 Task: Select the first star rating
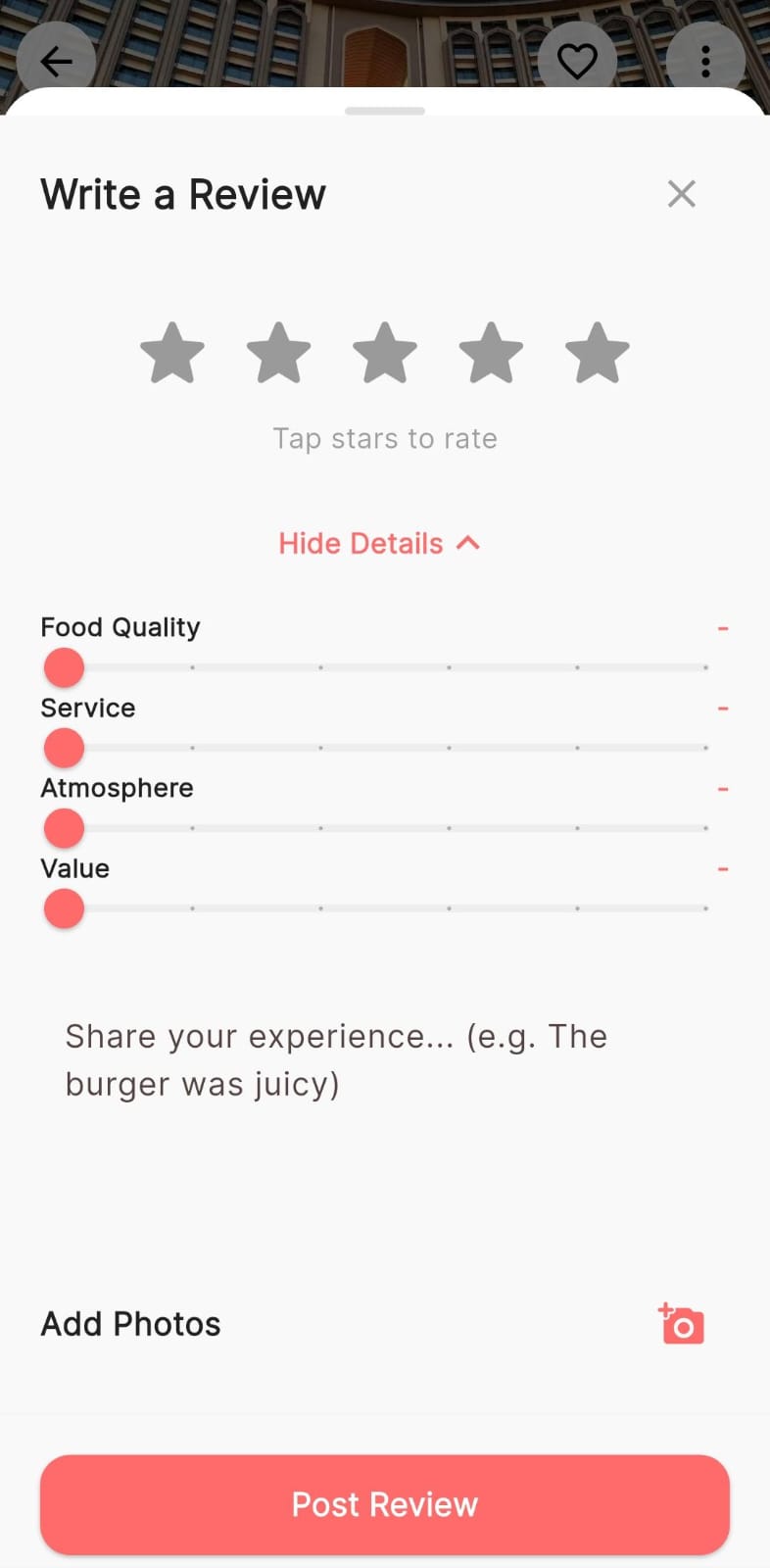pyautogui.click(x=173, y=353)
